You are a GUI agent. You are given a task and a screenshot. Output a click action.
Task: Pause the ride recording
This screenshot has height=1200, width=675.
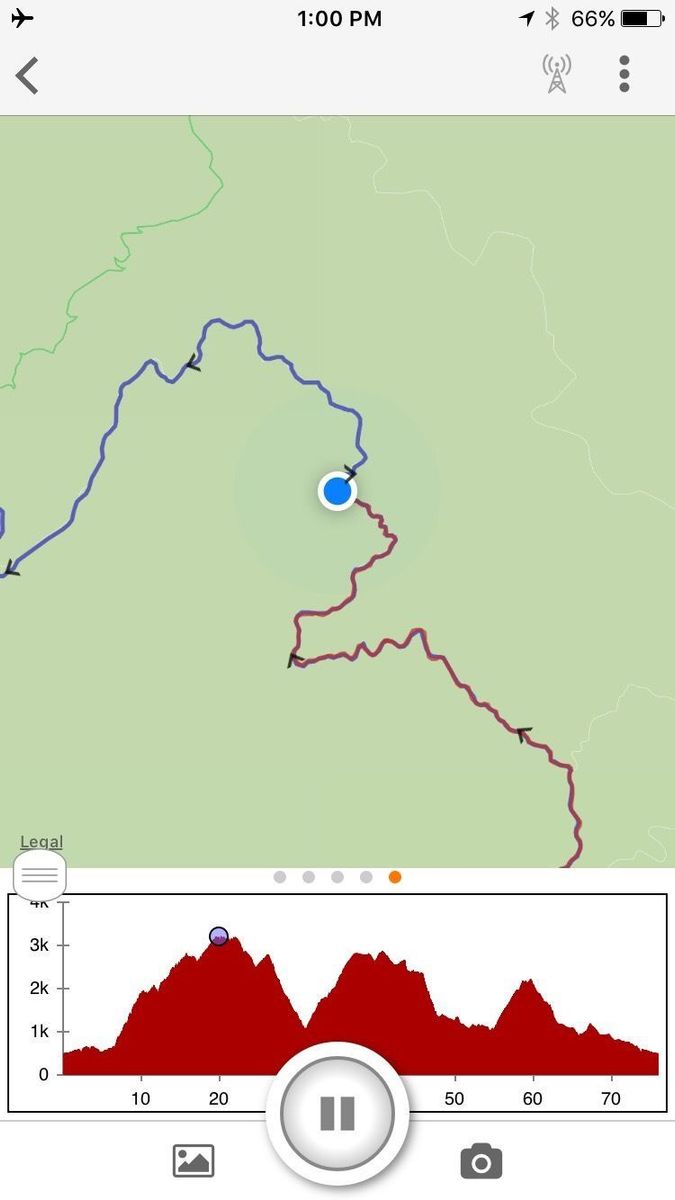(337, 1113)
